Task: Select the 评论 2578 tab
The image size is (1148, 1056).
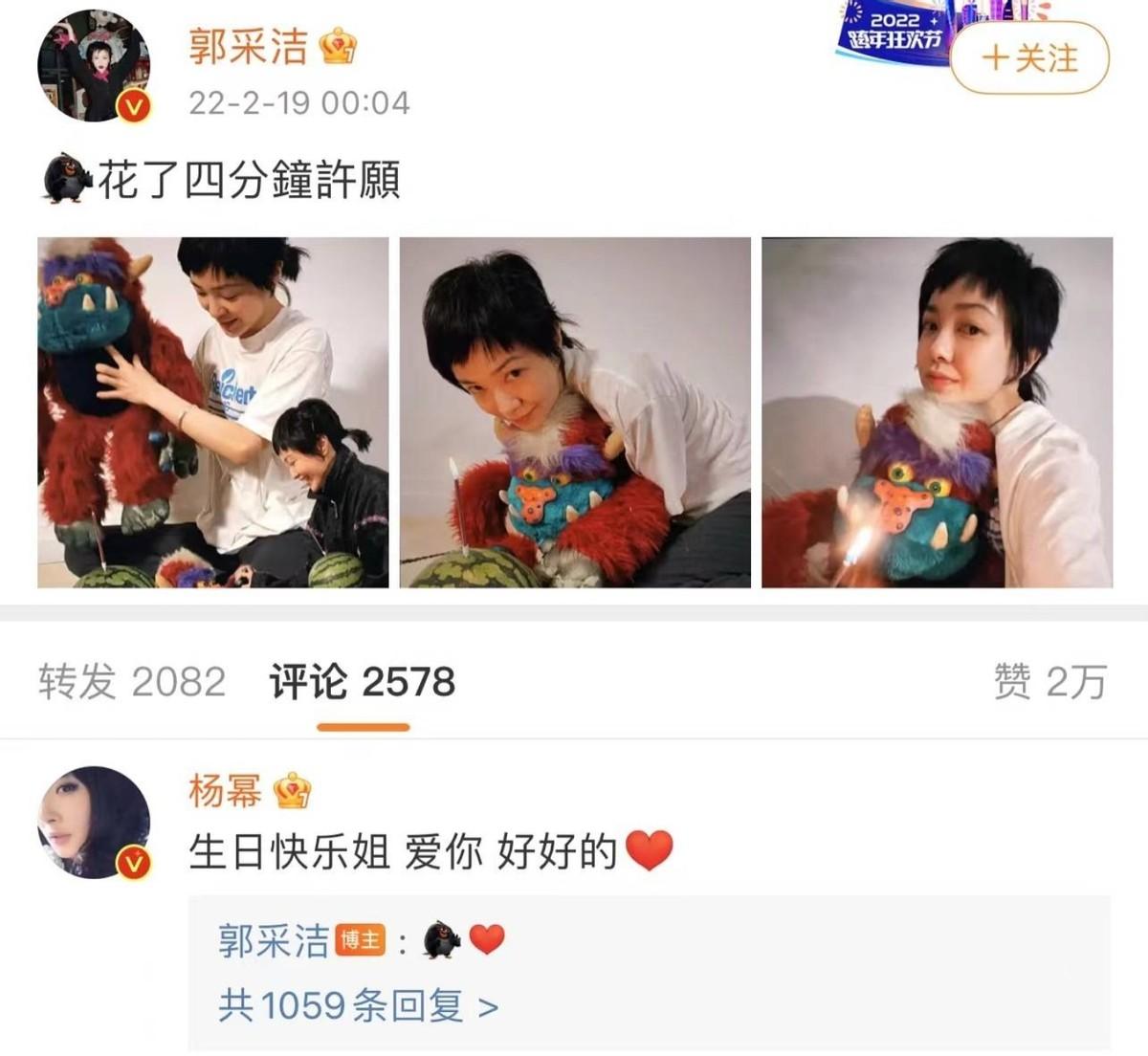Action: (x=363, y=682)
